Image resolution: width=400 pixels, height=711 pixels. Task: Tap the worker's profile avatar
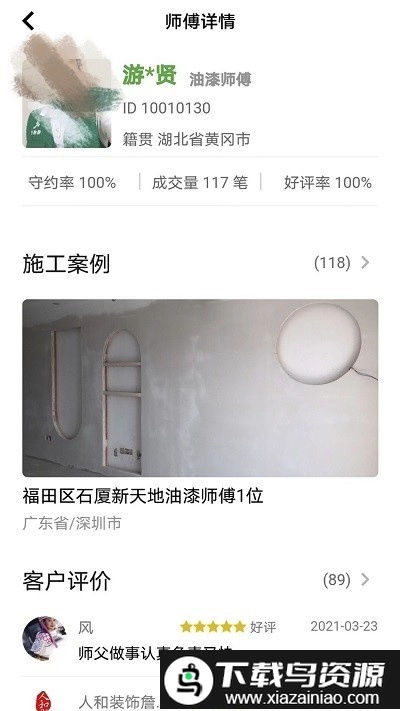coord(67,103)
